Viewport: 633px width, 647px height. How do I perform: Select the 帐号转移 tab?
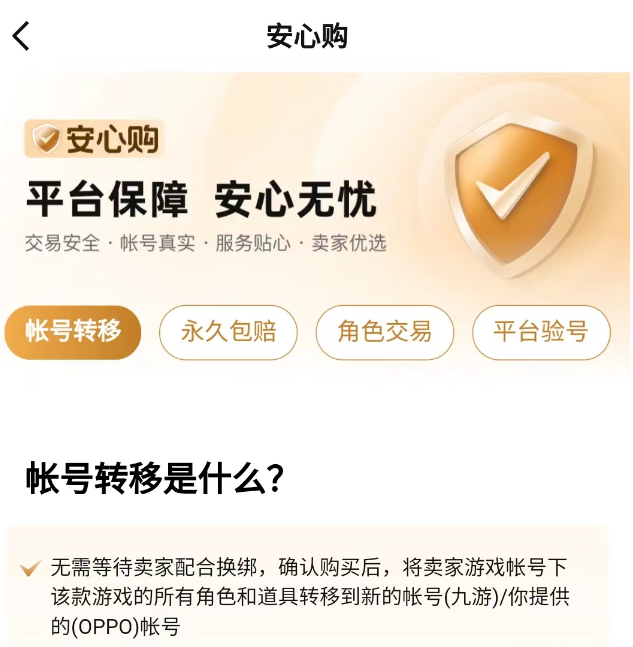[73, 332]
